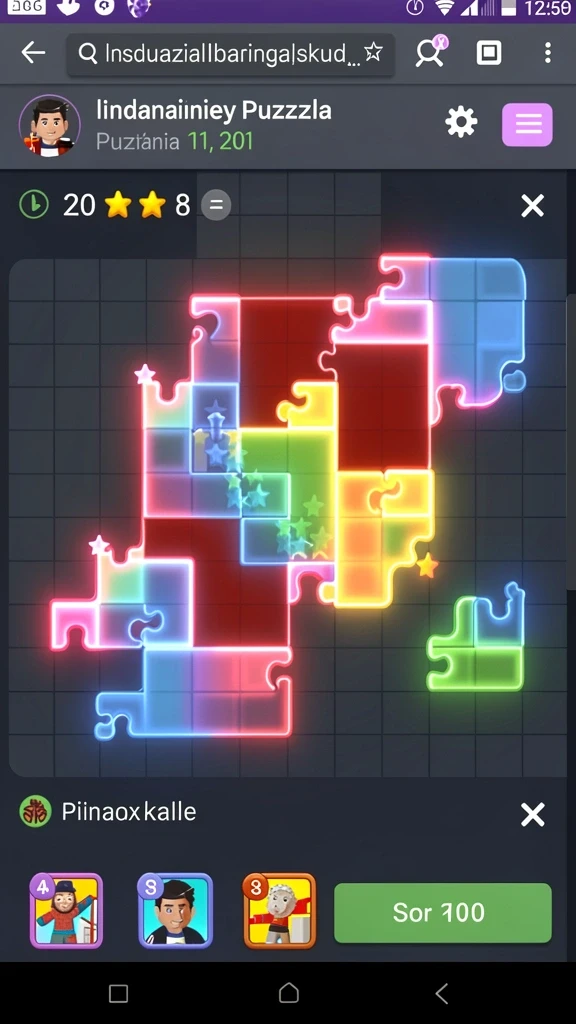This screenshot has width=576, height=1024.
Task: Bookmark the page with the star icon
Action: click(373, 52)
